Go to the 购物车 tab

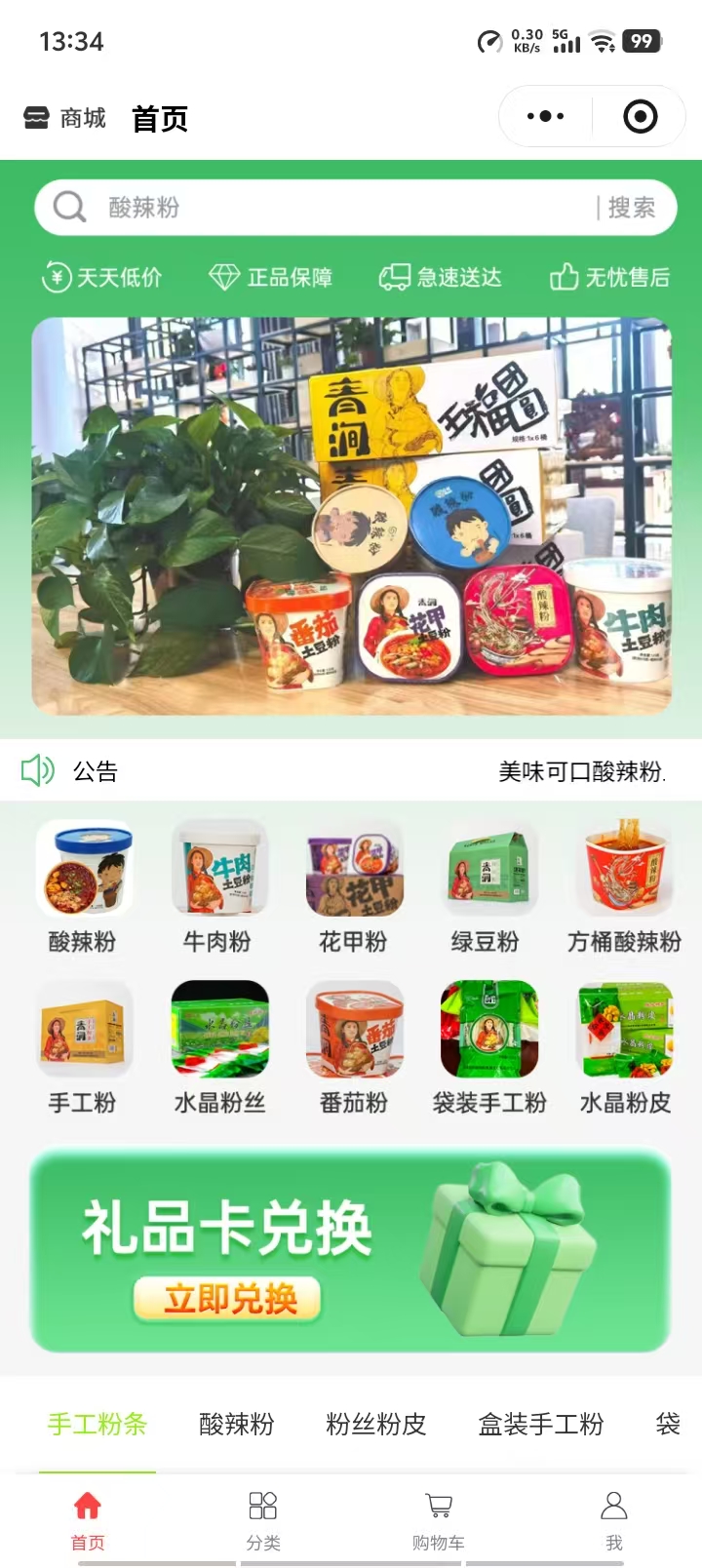point(439,1519)
